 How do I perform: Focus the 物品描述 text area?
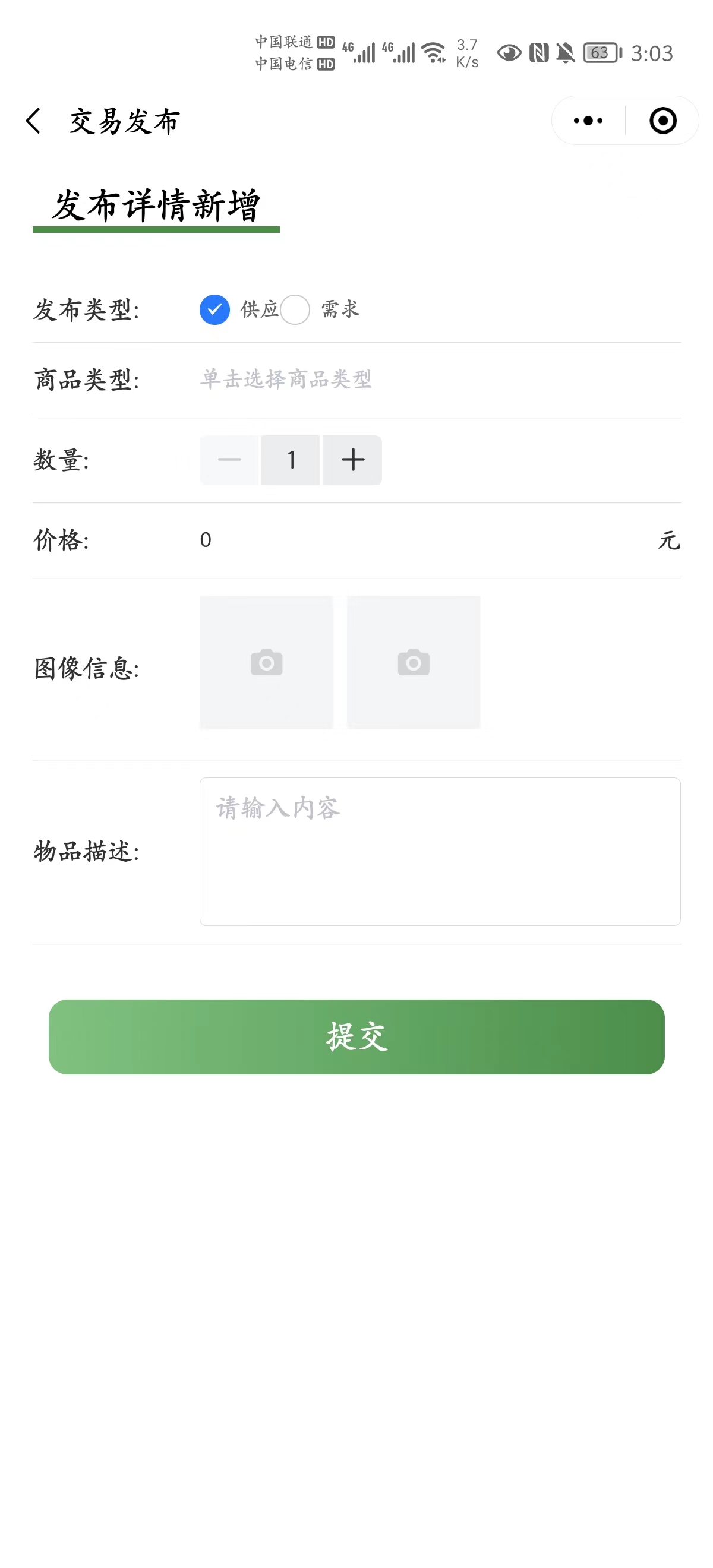(x=440, y=851)
